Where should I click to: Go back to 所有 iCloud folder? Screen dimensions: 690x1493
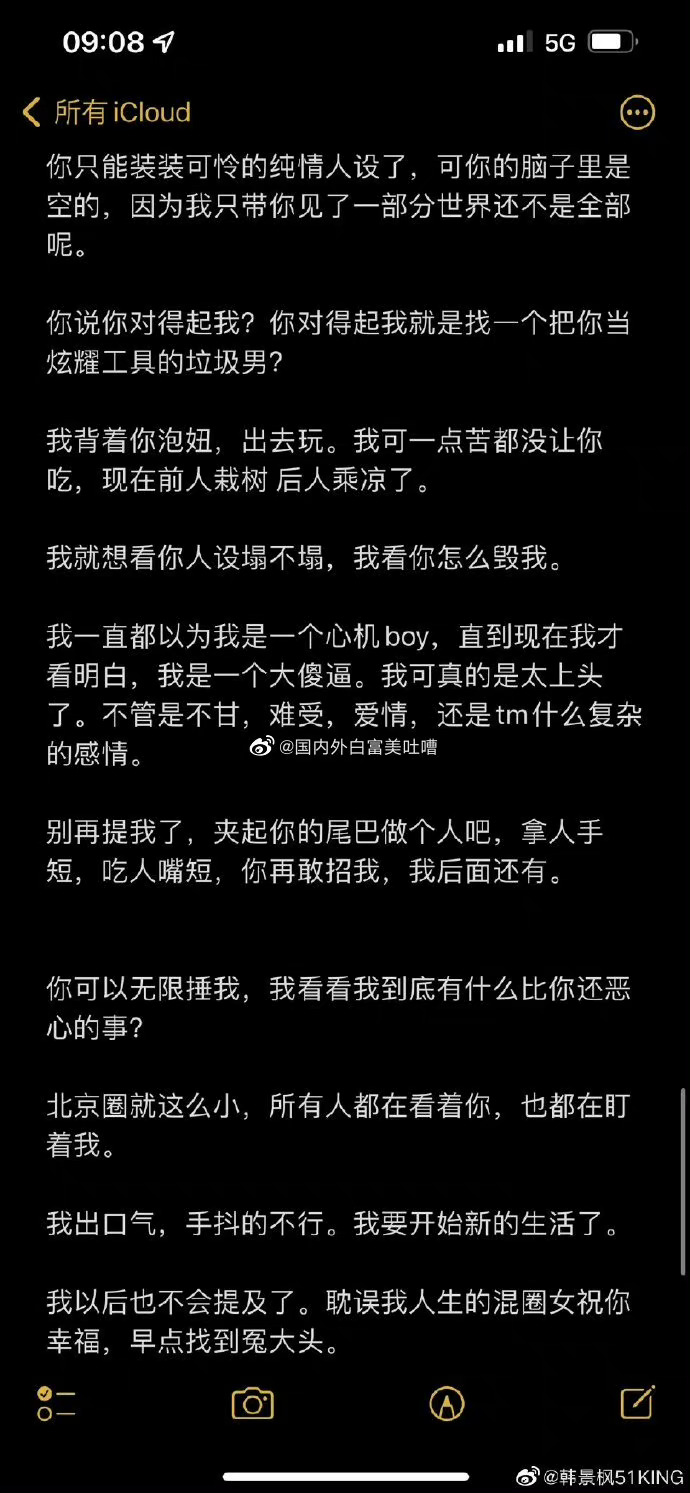pos(106,112)
